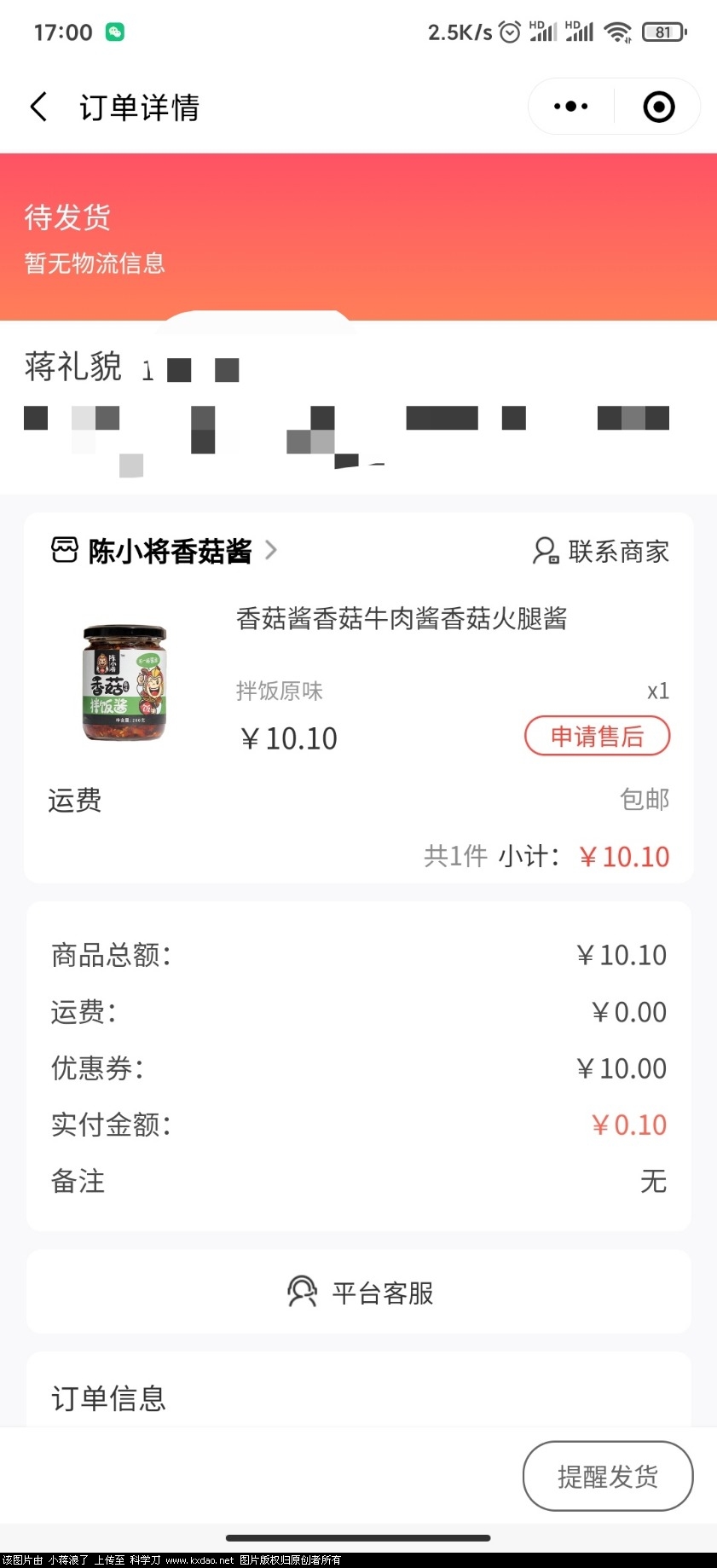
Task: Go back from order details
Action: (x=38, y=107)
